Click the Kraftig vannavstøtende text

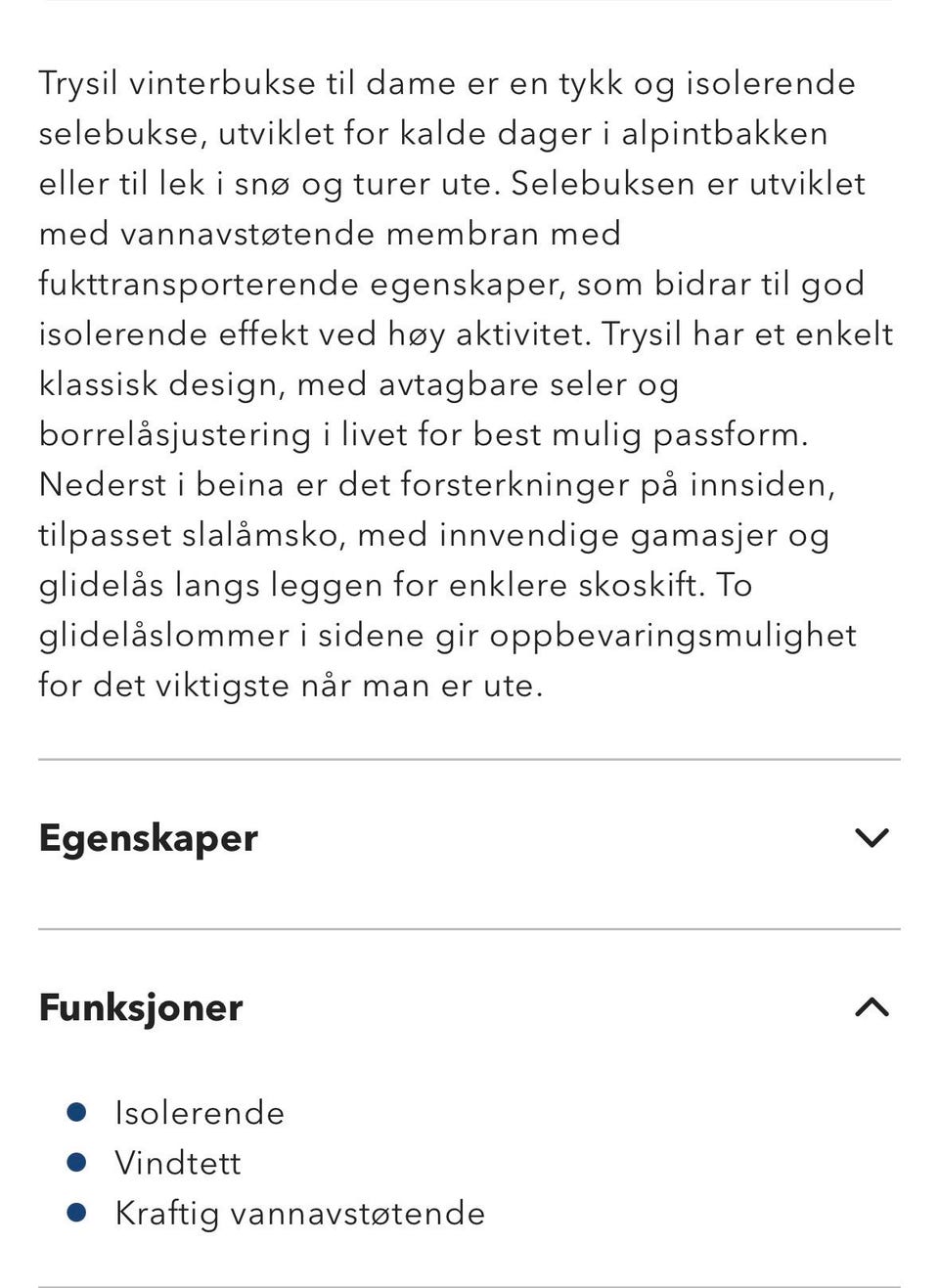tap(299, 1215)
